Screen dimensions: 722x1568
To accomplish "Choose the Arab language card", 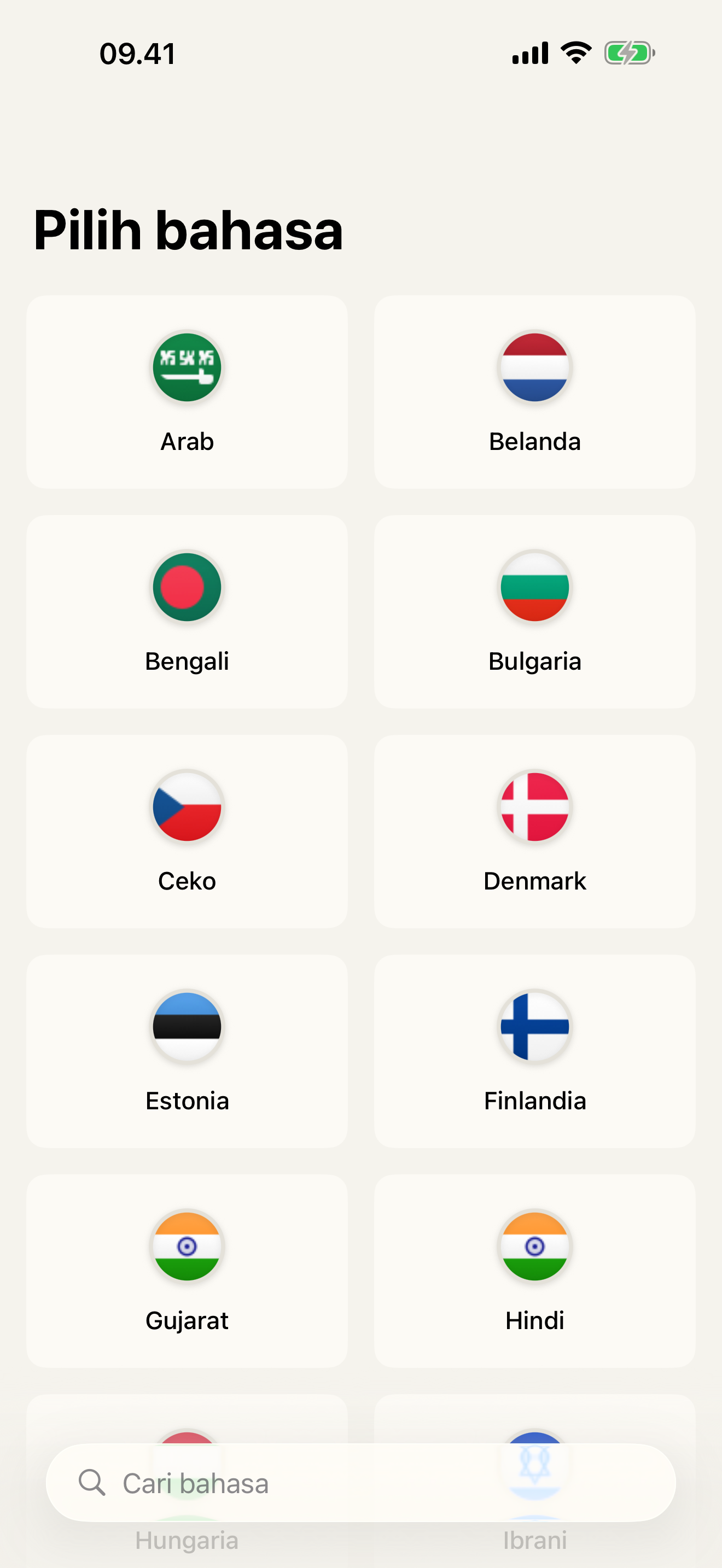I will click(187, 391).
